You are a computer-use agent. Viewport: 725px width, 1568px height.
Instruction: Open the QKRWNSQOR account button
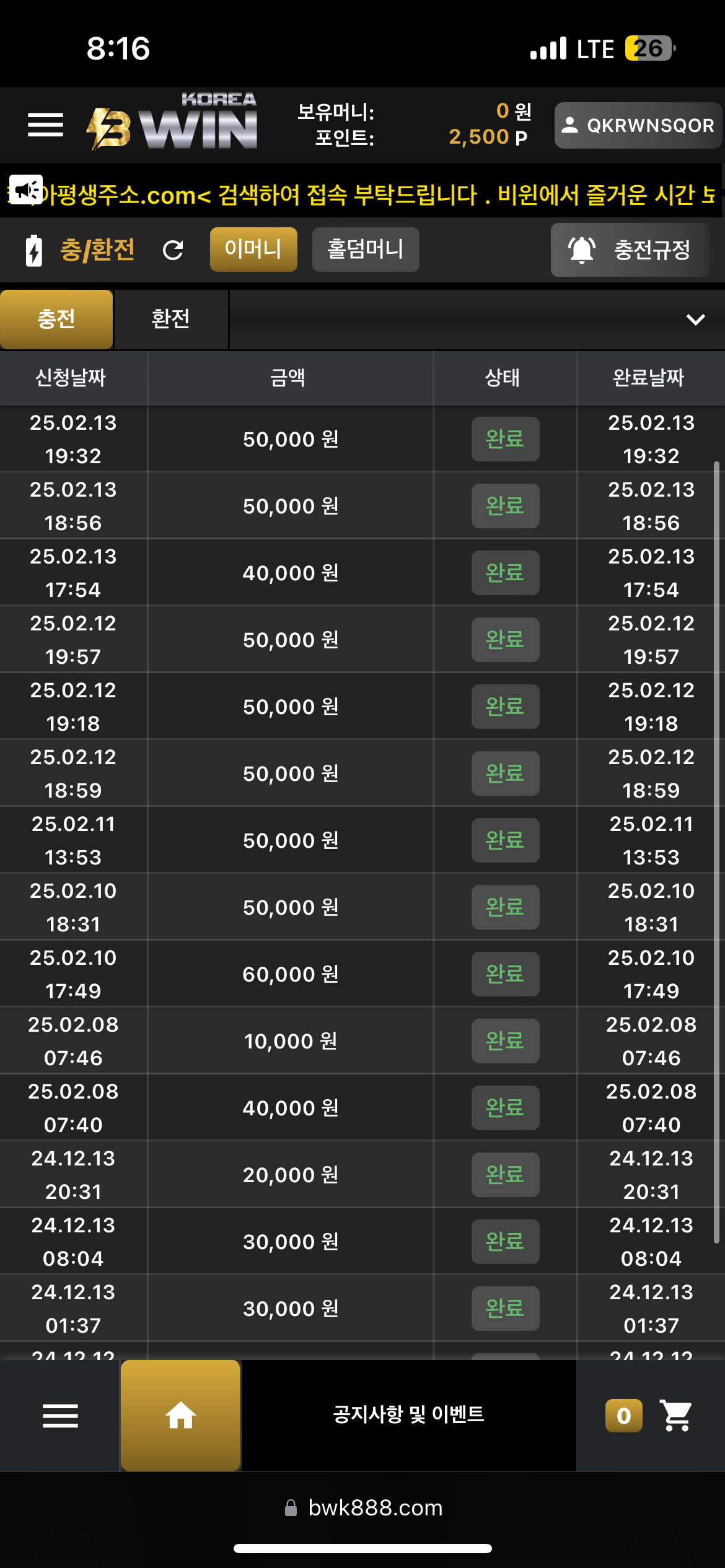tap(638, 126)
